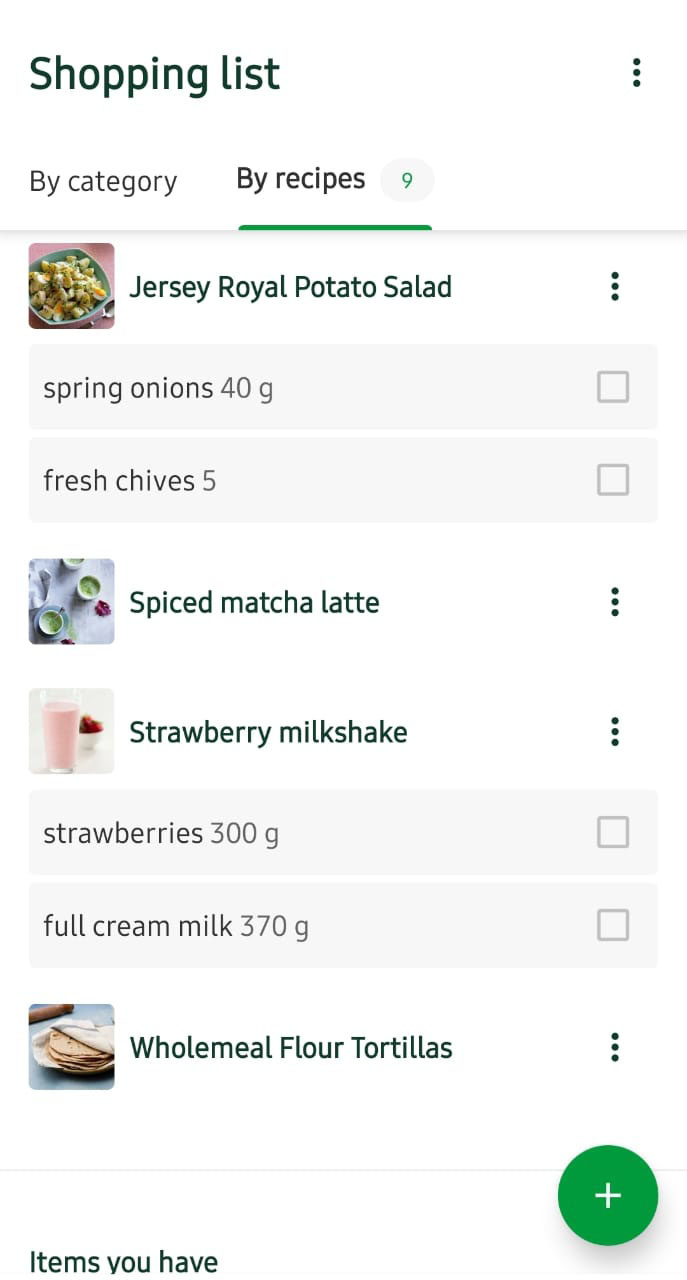
Task: Mark fresh chives as bought
Action: 612,480
